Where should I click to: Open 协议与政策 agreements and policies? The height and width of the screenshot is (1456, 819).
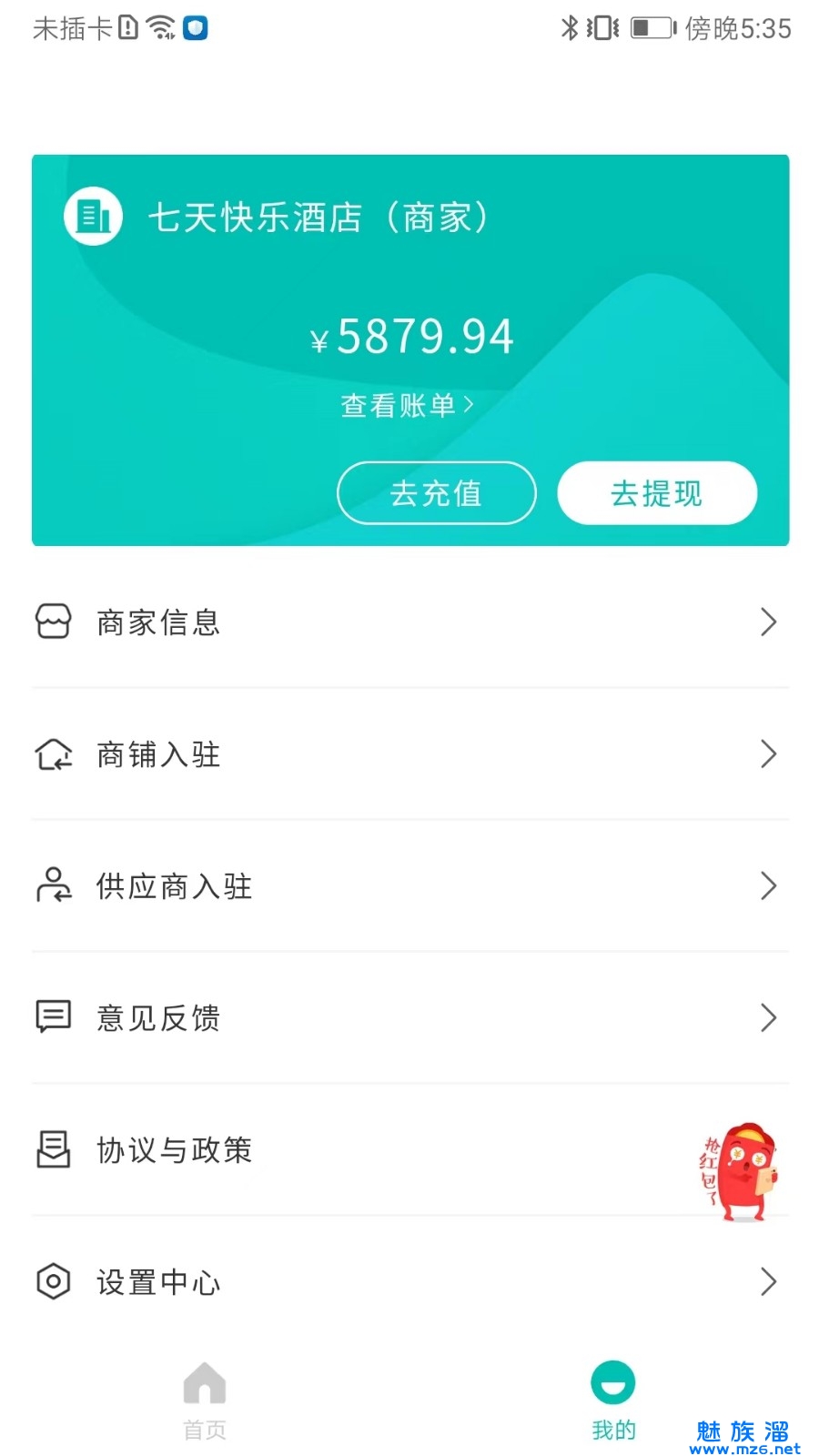pyautogui.click(x=364, y=1150)
